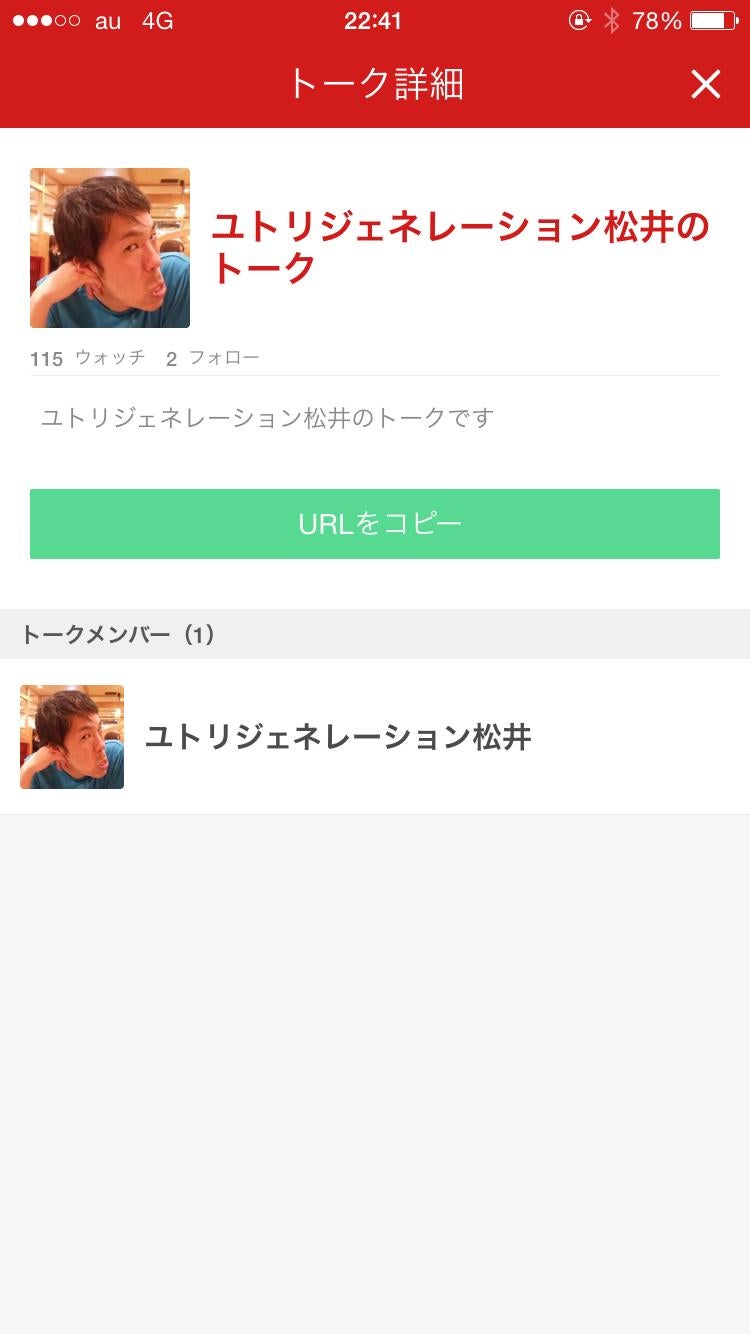The width and height of the screenshot is (750, 1334).
Task: Tap the URLをコピー button
Action: tap(375, 524)
